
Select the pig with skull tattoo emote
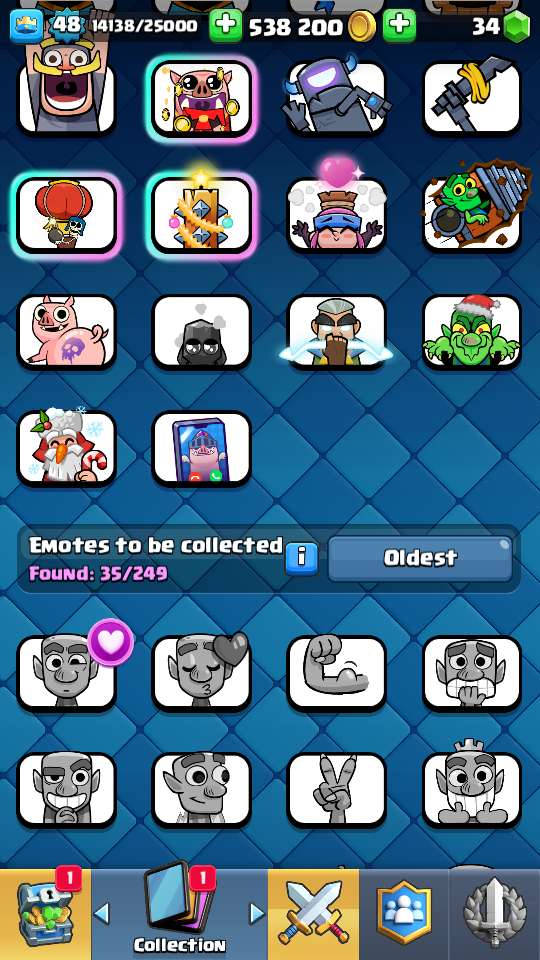(x=66, y=331)
